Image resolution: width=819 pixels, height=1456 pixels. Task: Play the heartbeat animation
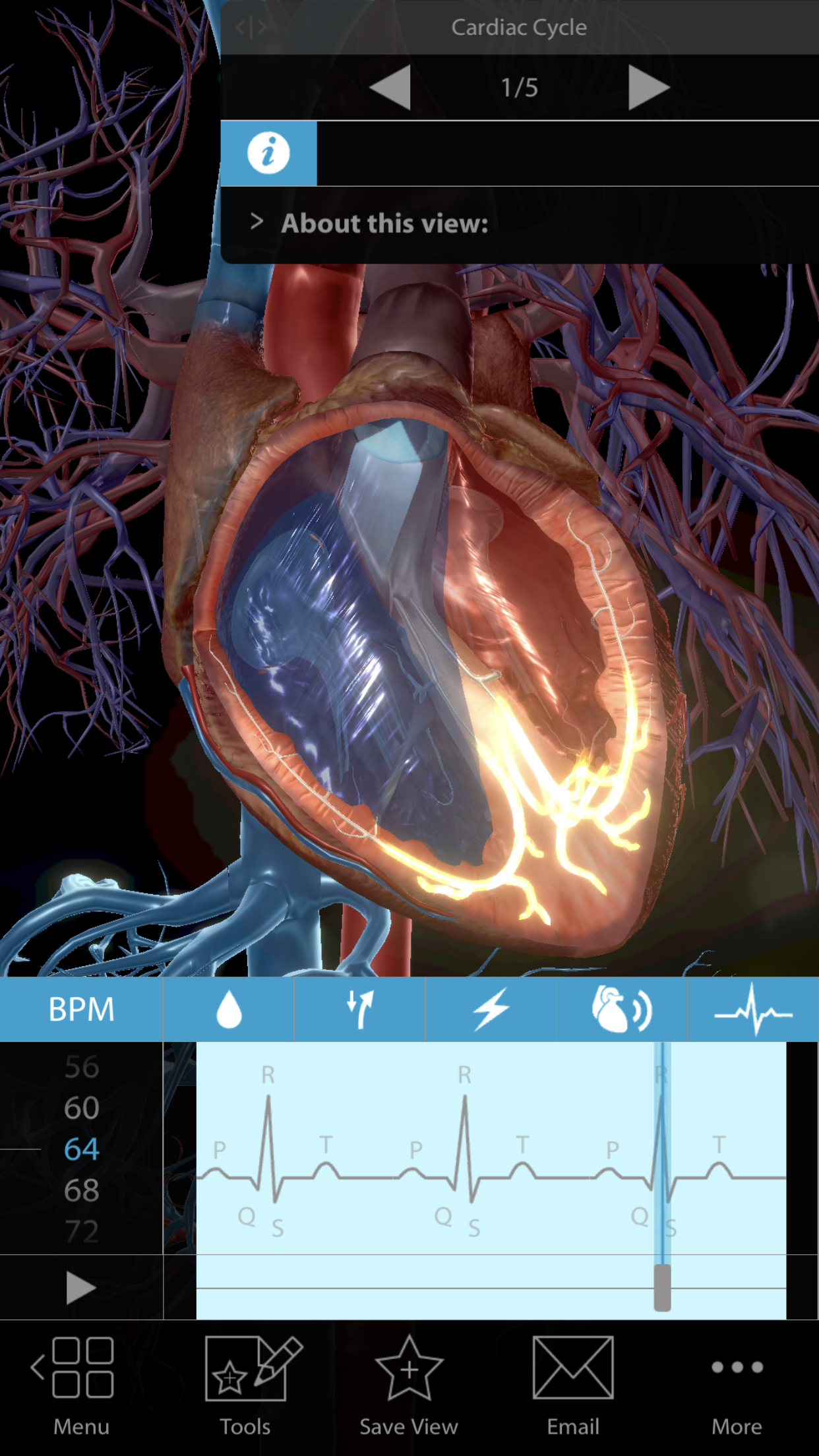80,1288
